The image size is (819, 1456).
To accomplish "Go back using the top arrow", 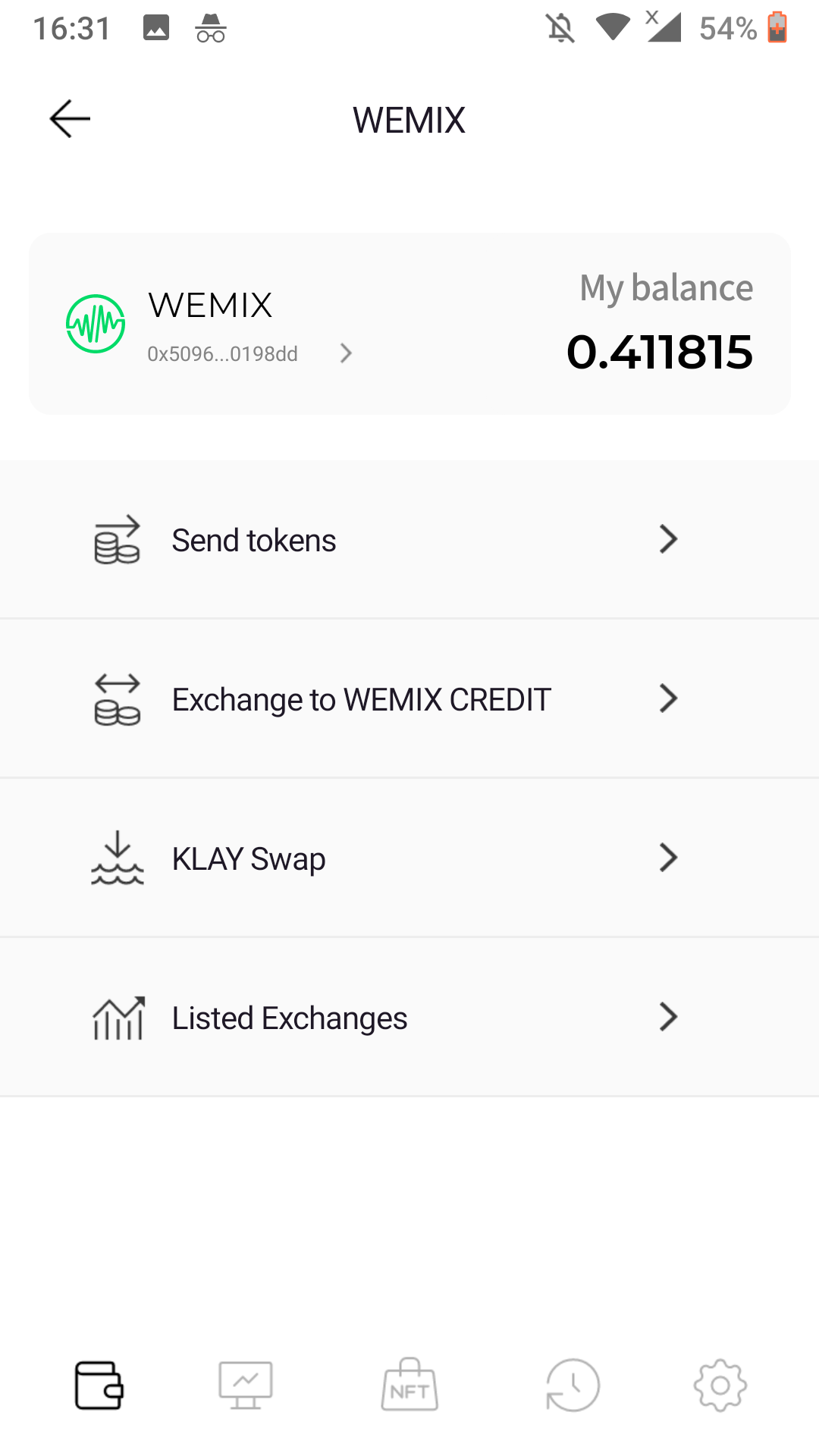I will (x=70, y=119).
